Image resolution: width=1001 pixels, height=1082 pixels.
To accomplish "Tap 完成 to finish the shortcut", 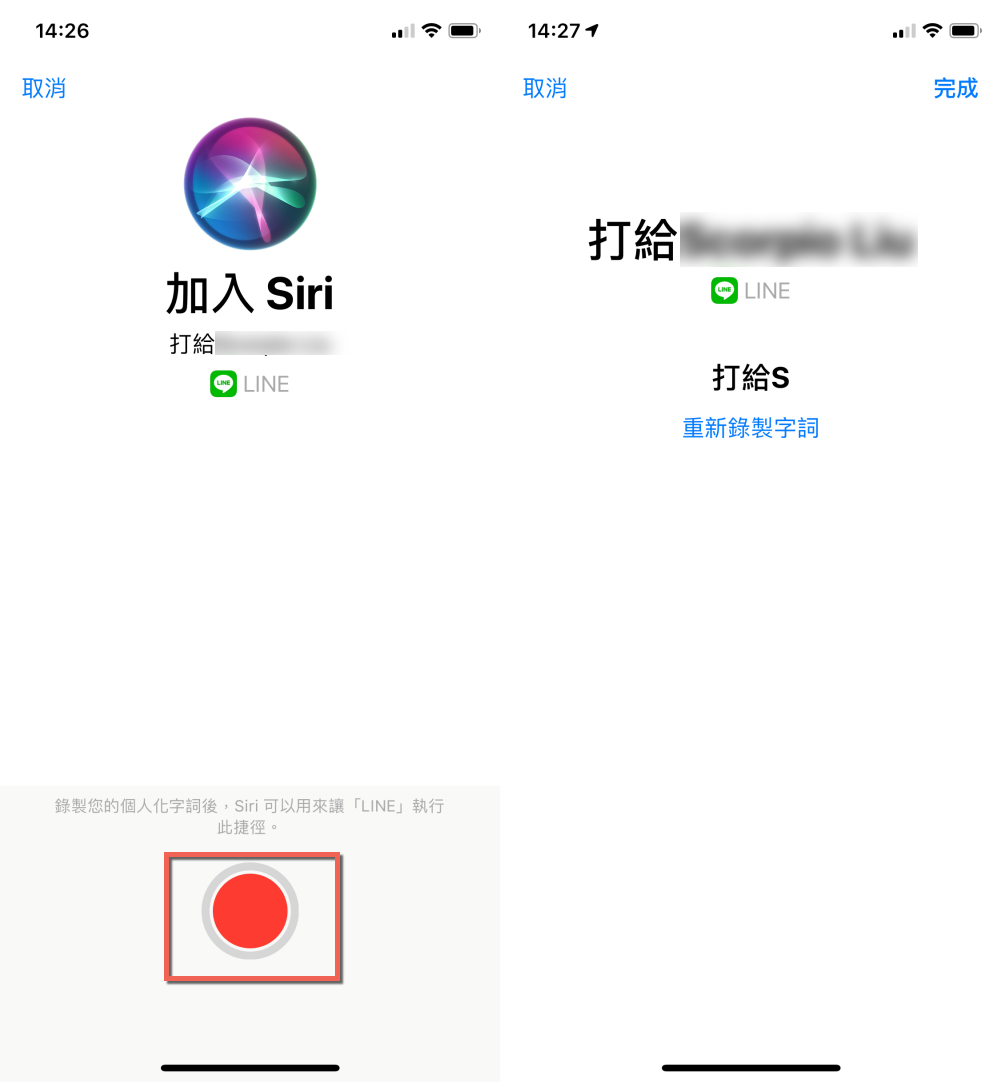I will click(955, 88).
